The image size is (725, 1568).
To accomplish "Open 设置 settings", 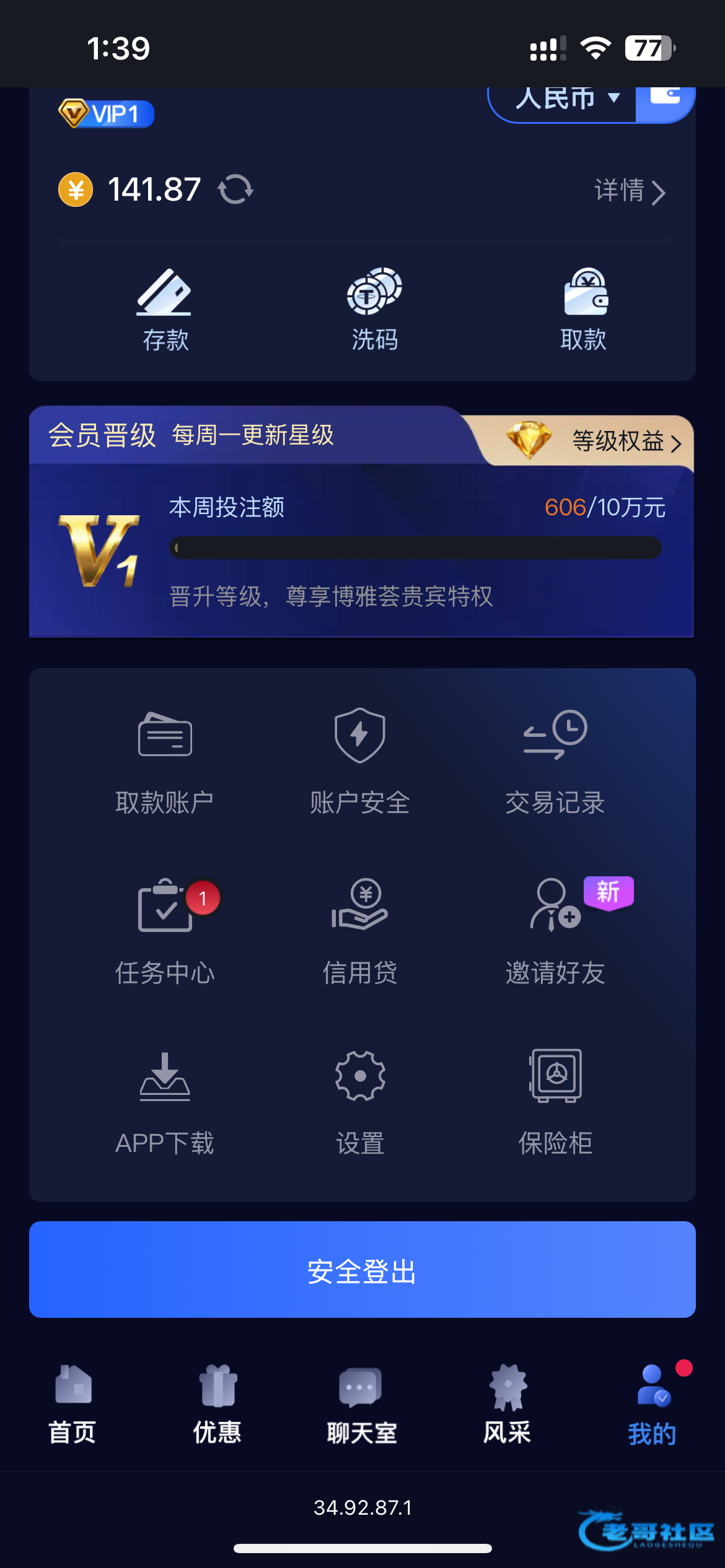I will (360, 1102).
